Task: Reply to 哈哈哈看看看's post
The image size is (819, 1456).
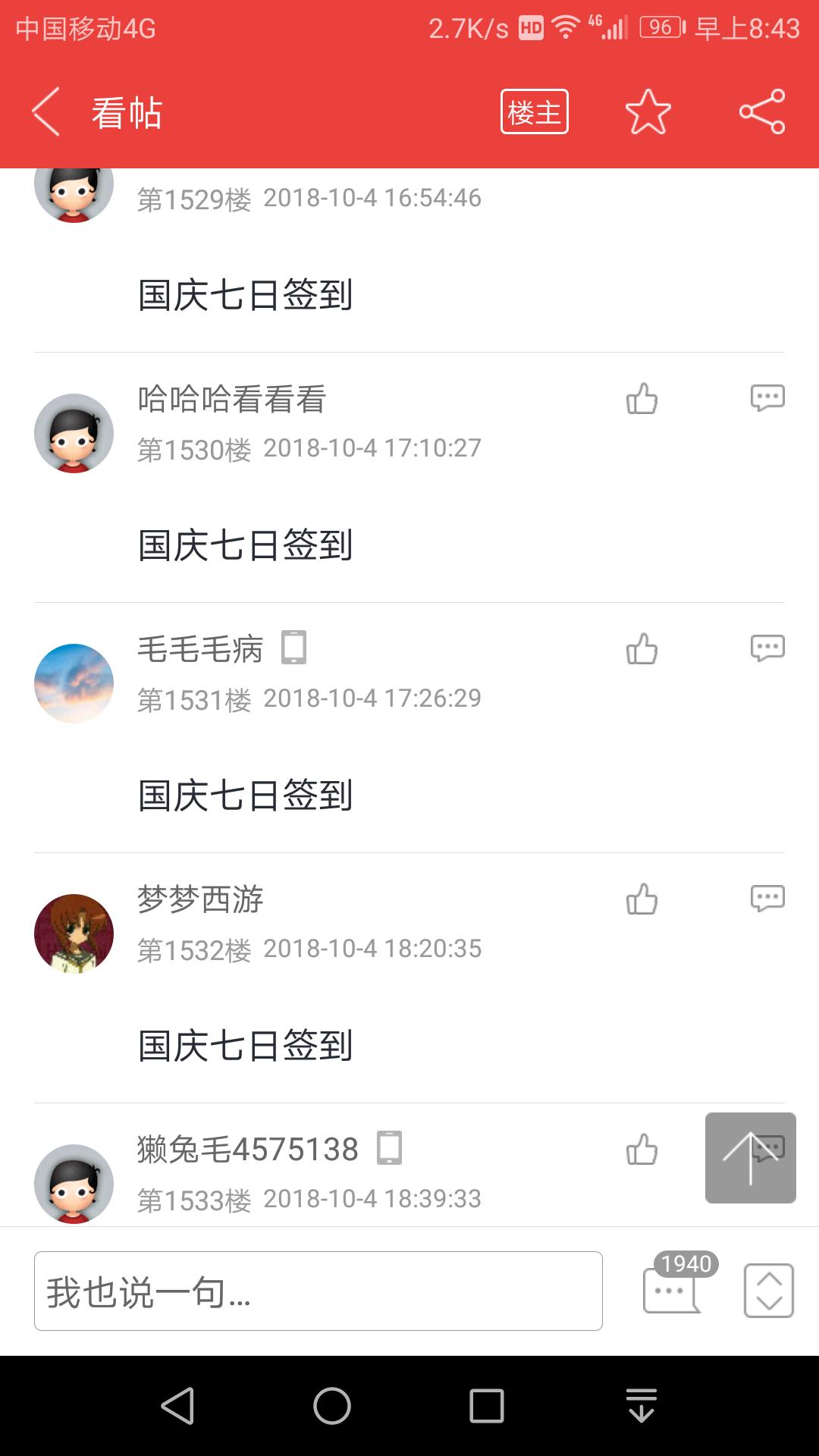Action: coord(767,398)
